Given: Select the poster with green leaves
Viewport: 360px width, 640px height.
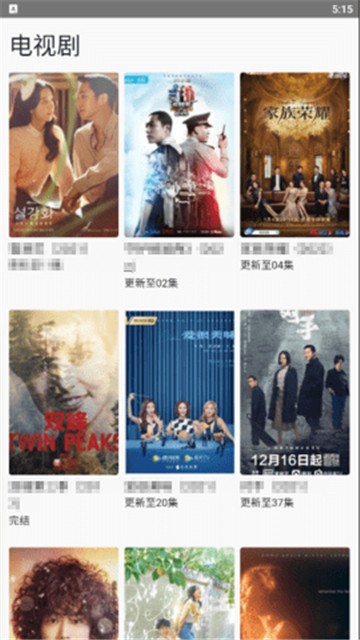Looking at the screenshot, I should click(179, 593).
